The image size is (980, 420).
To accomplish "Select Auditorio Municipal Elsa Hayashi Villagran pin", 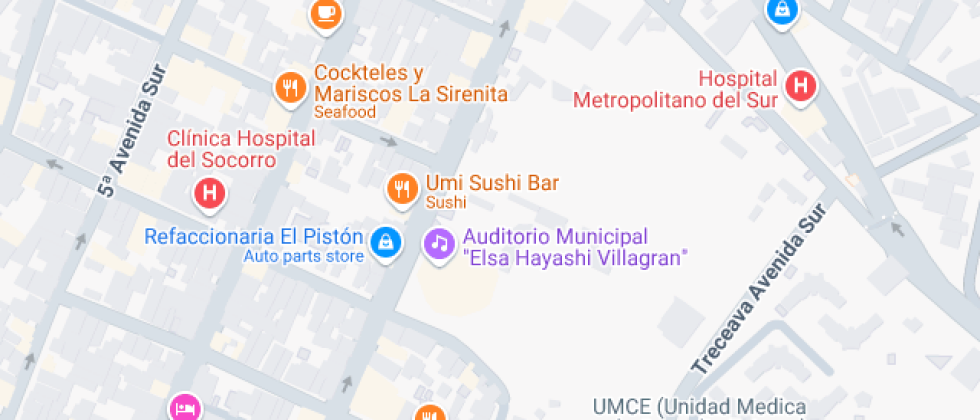I will (438, 242).
